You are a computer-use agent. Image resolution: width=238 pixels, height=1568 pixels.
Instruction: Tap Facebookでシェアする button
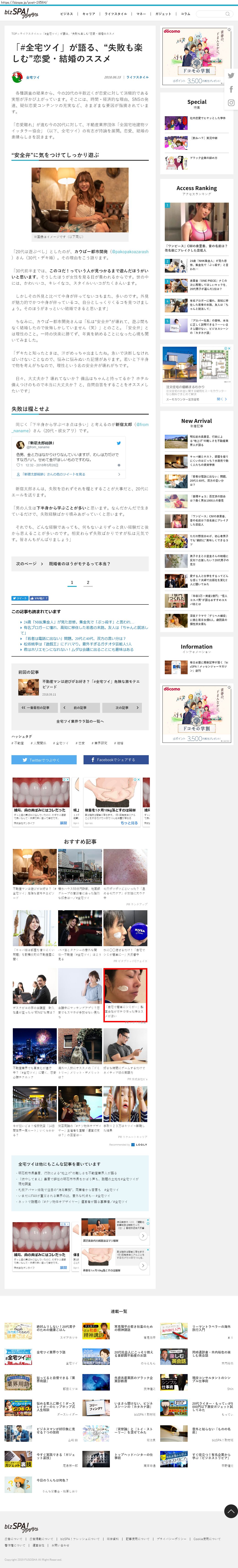pyautogui.click(x=116, y=760)
